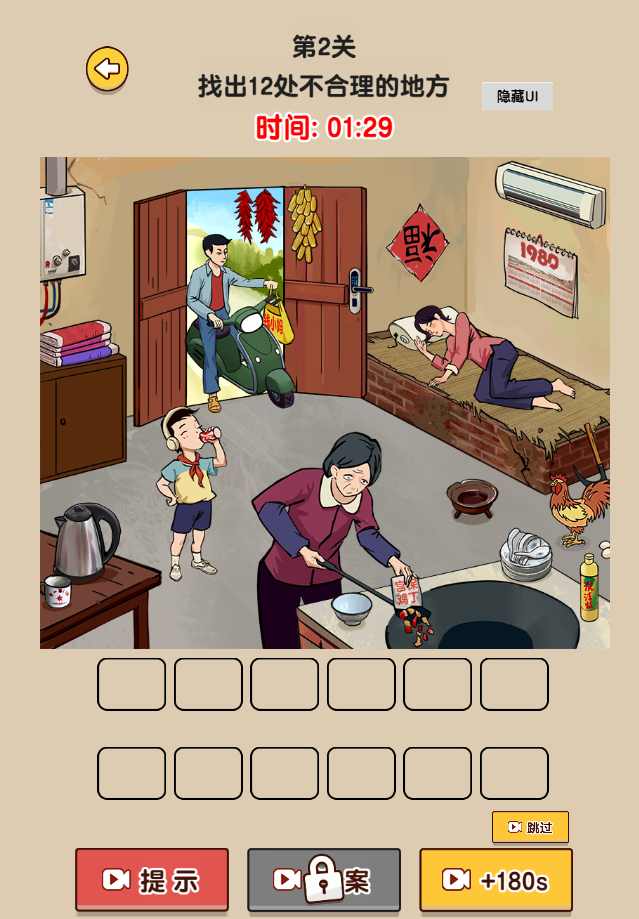Get a hint with 提示 button
The image size is (639, 919).
tap(152, 879)
